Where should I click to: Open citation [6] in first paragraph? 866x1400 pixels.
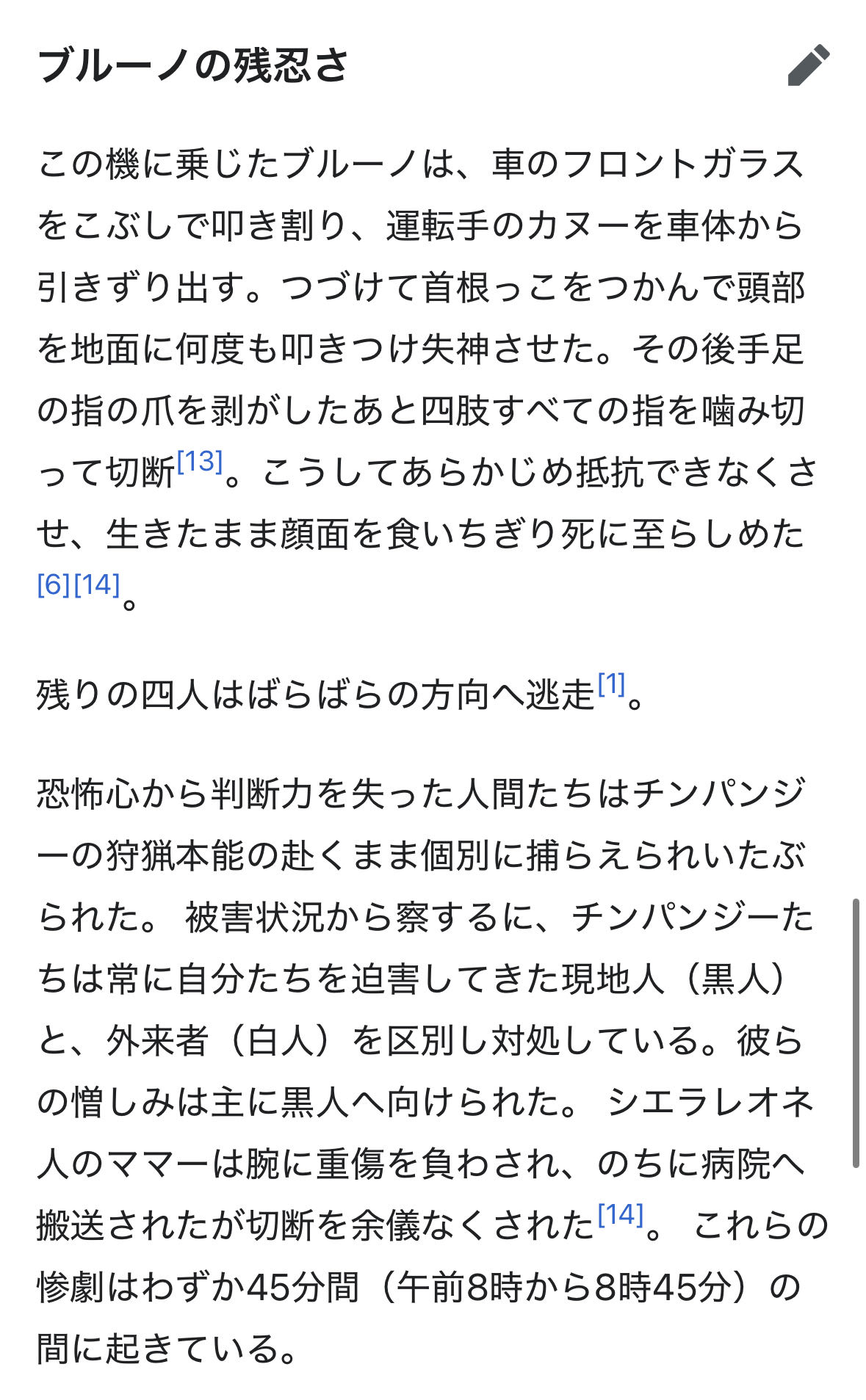tap(54, 584)
